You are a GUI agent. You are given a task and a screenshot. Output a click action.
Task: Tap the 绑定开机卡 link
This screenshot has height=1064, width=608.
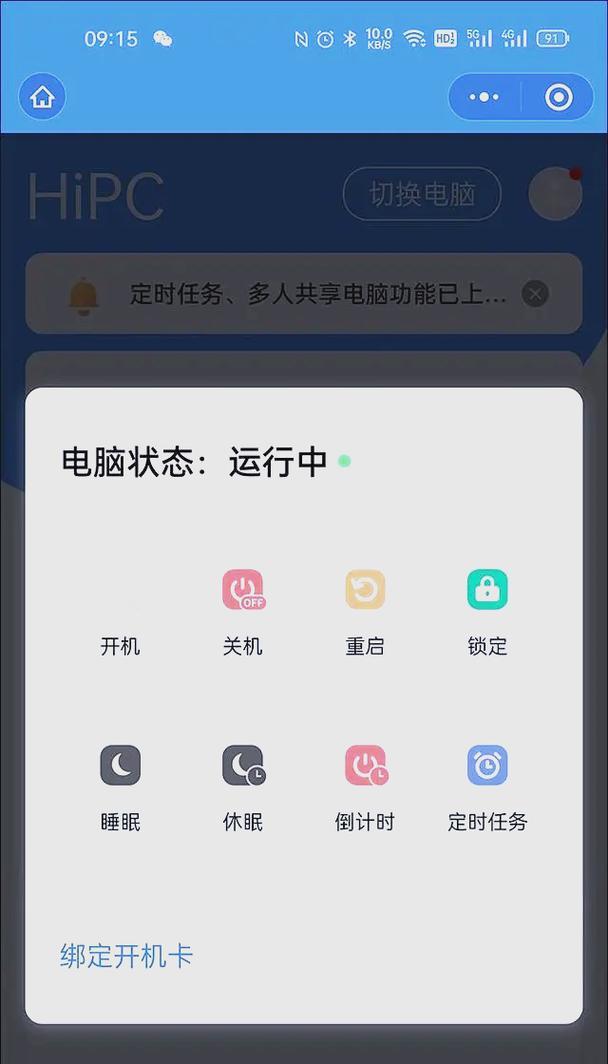click(126, 956)
